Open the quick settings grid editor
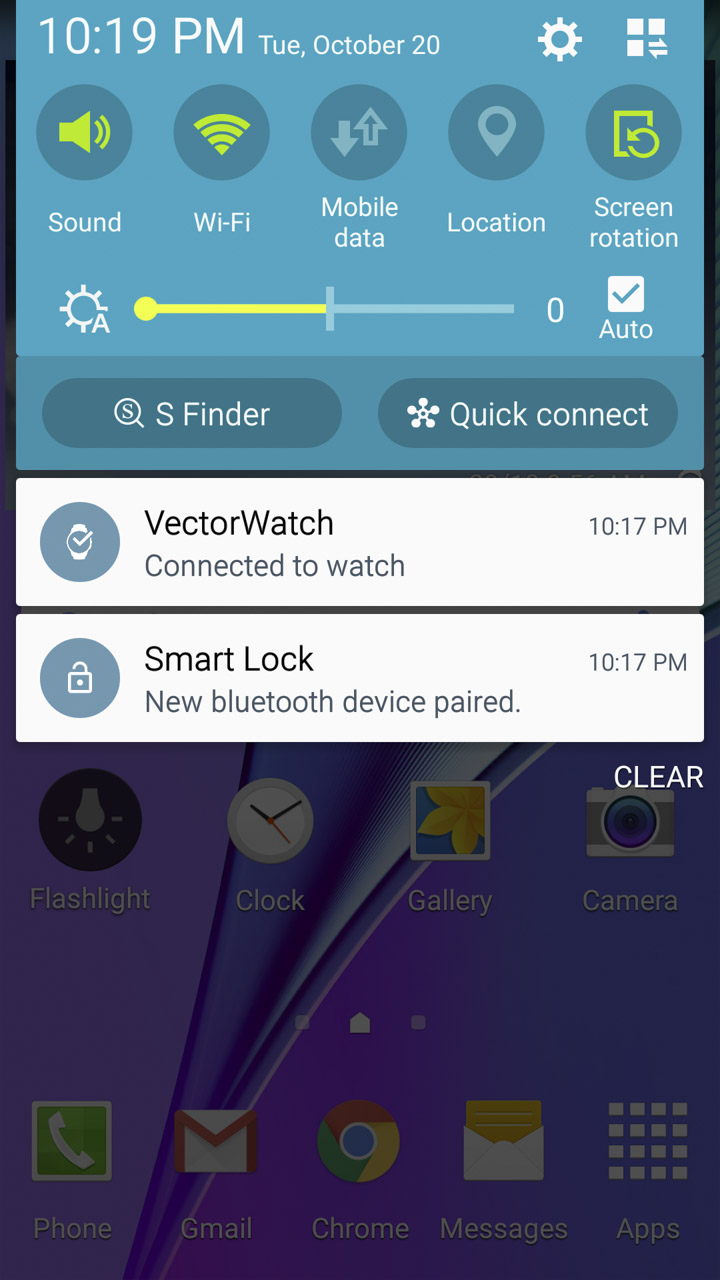 point(647,39)
